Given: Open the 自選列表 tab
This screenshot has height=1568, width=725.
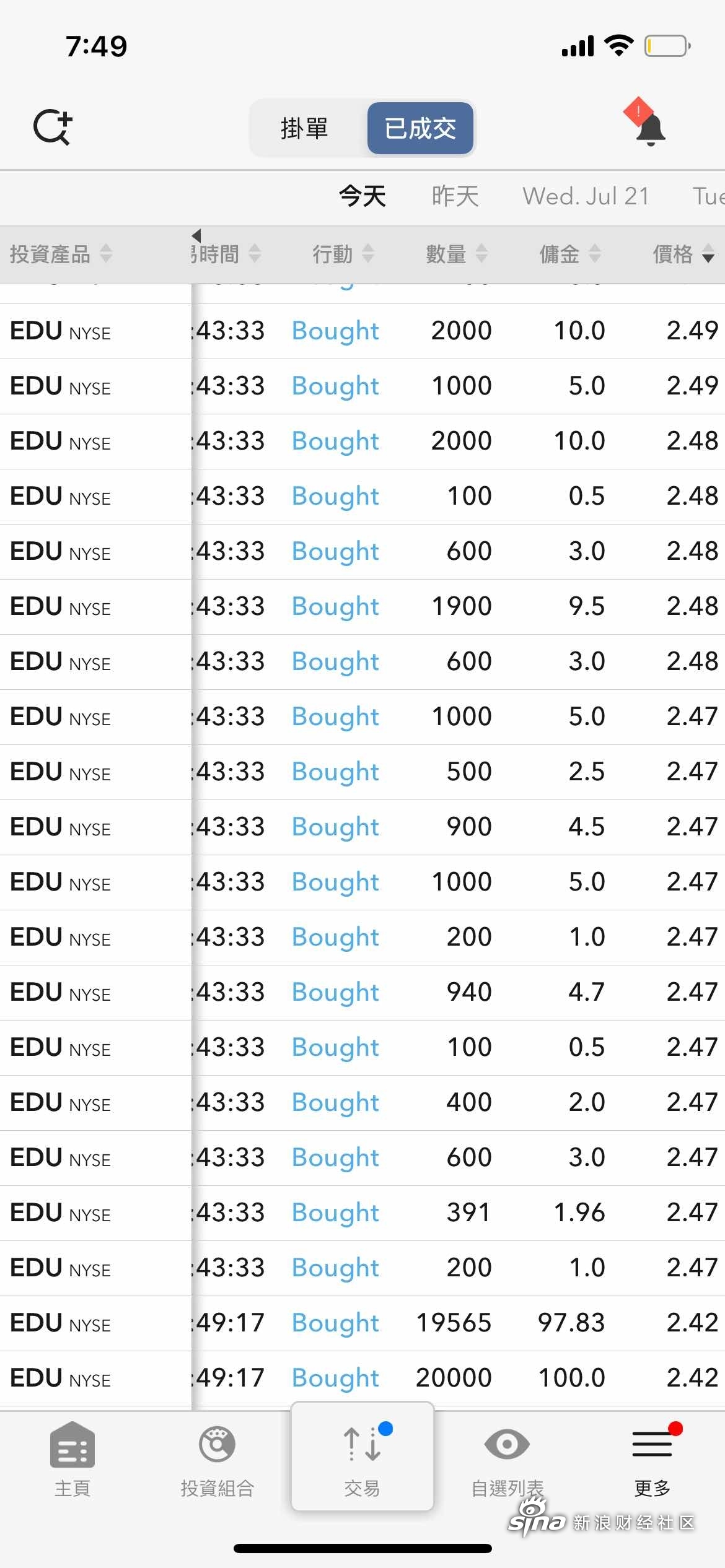Looking at the screenshot, I should (x=507, y=1460).
